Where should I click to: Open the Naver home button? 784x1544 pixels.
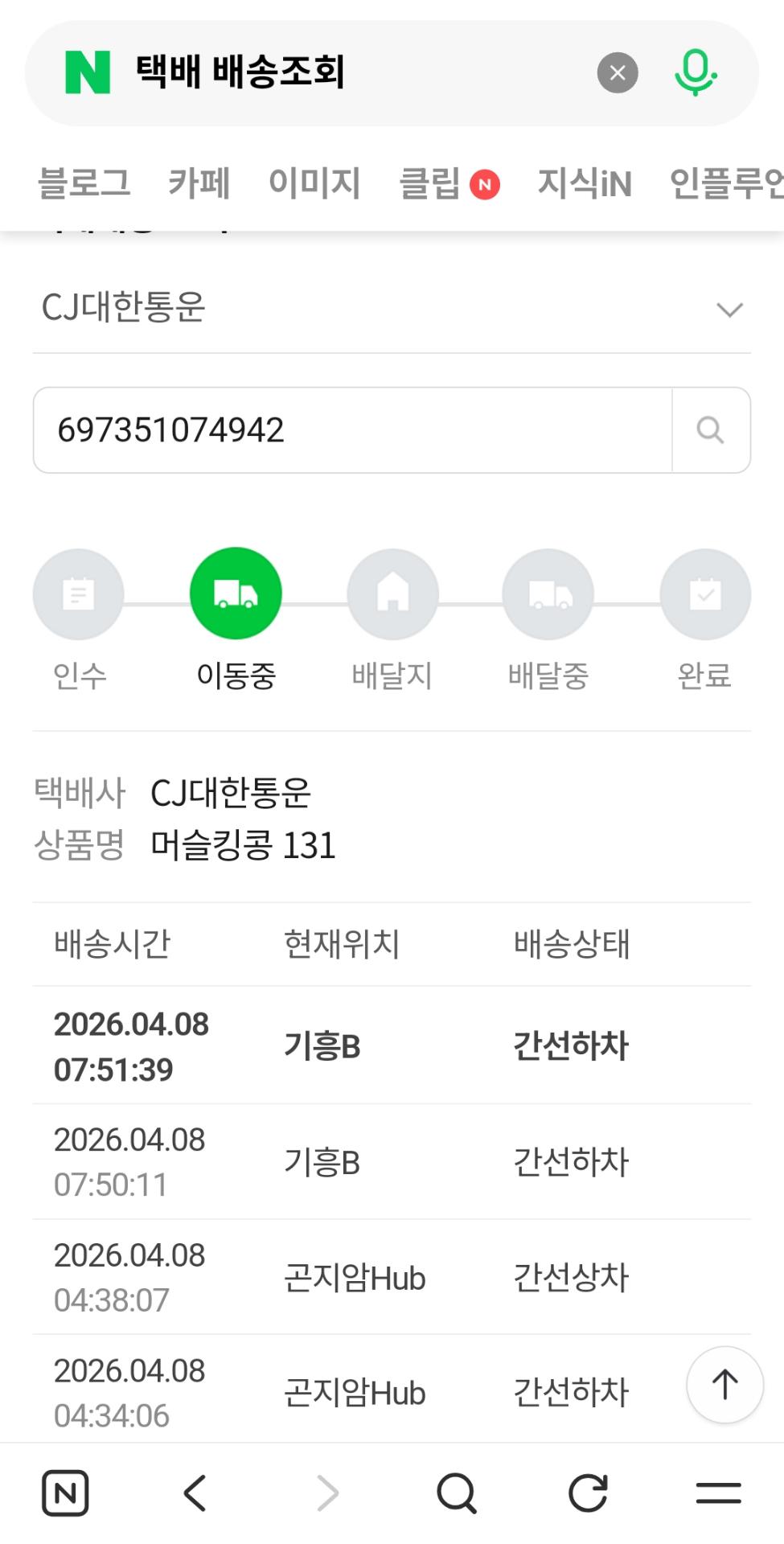coord(65,1493)
